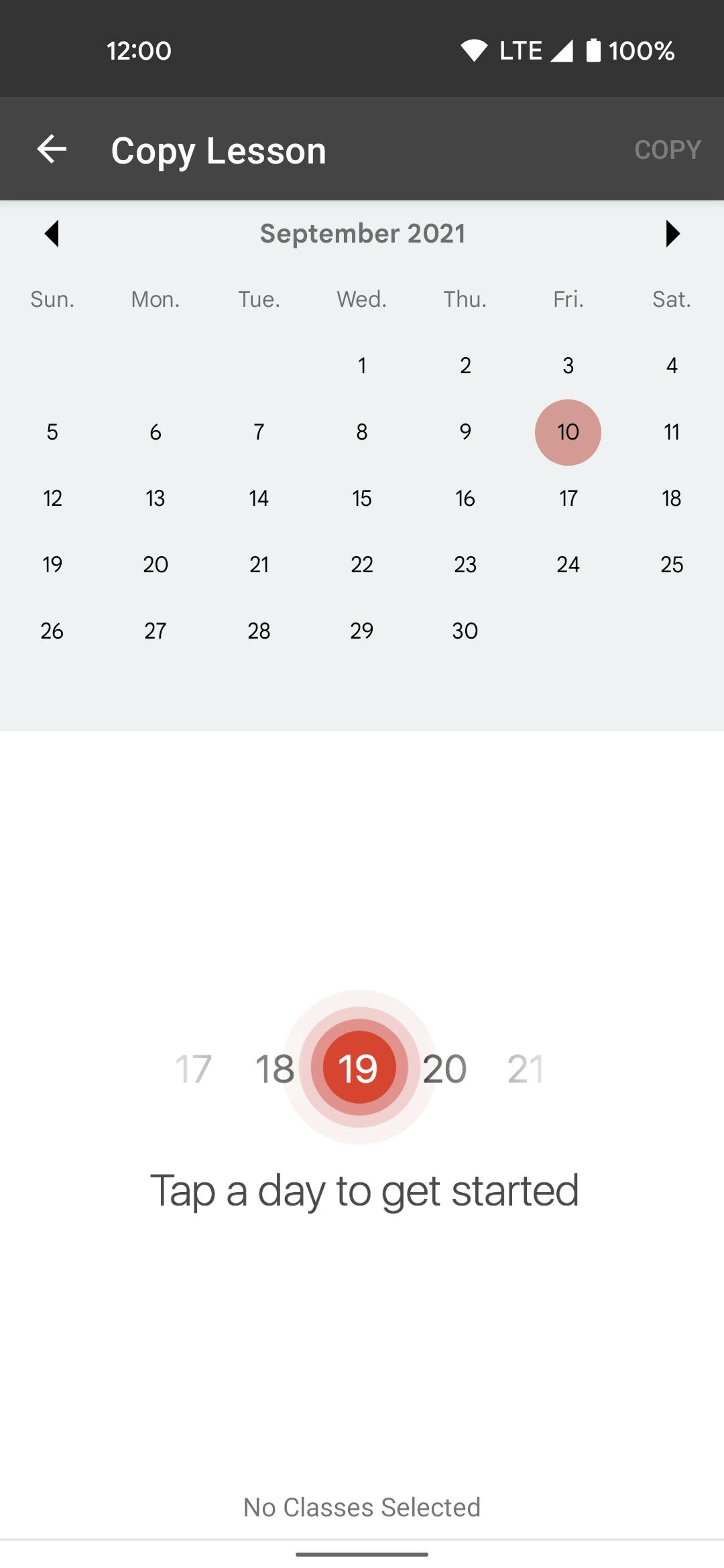Viewport: 724px width, 1568px height.
Task: Pick September 30 on the calendar
Action: [x=465, y=631]
